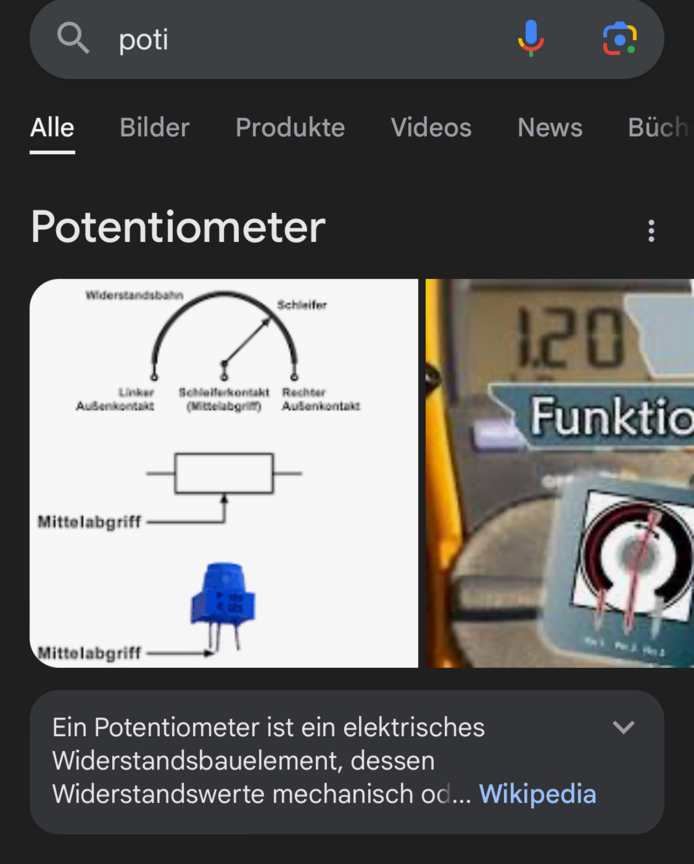The width and height of the screenshot is (694, 864).
Task: Tap the search box containing "poti"
Action: click(300, 40)
